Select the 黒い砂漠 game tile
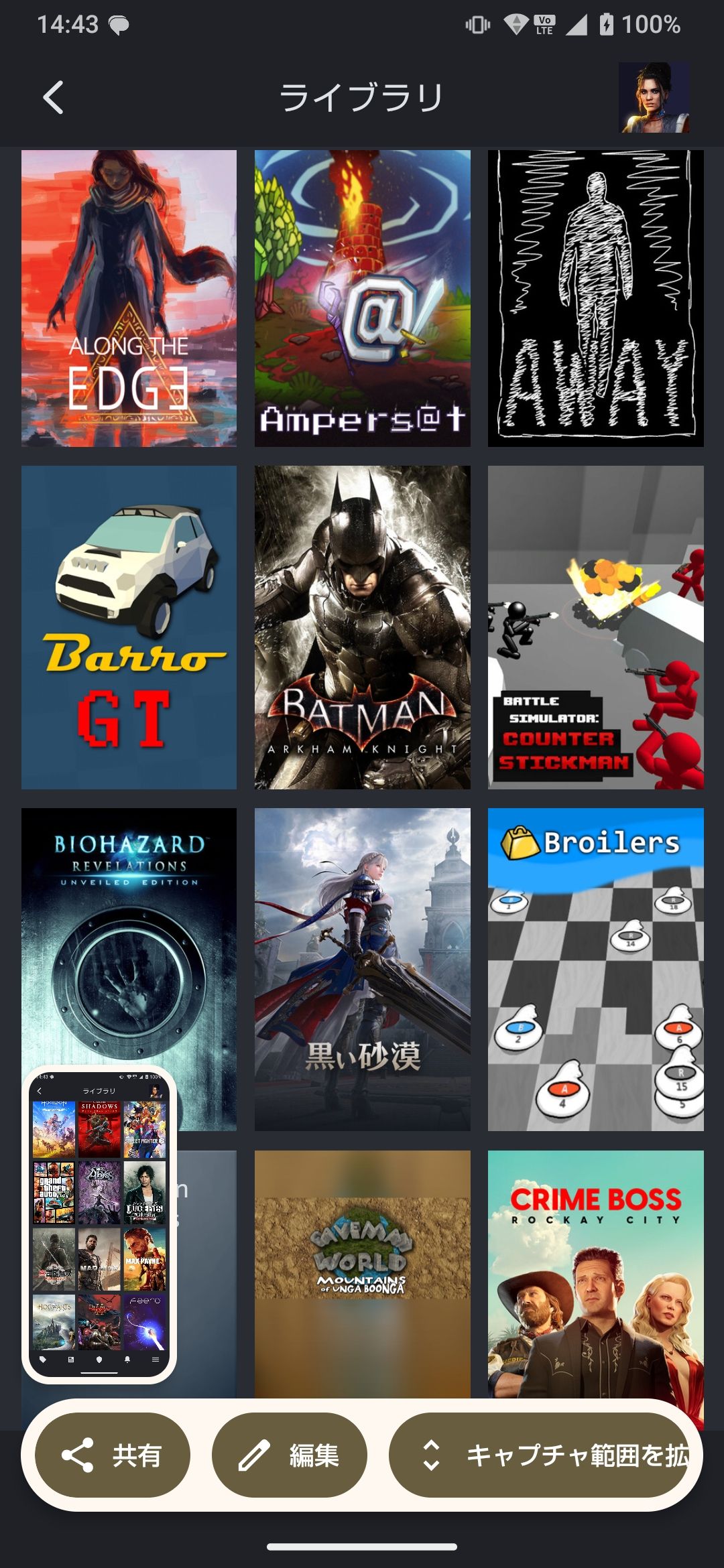 pos(362,969)
